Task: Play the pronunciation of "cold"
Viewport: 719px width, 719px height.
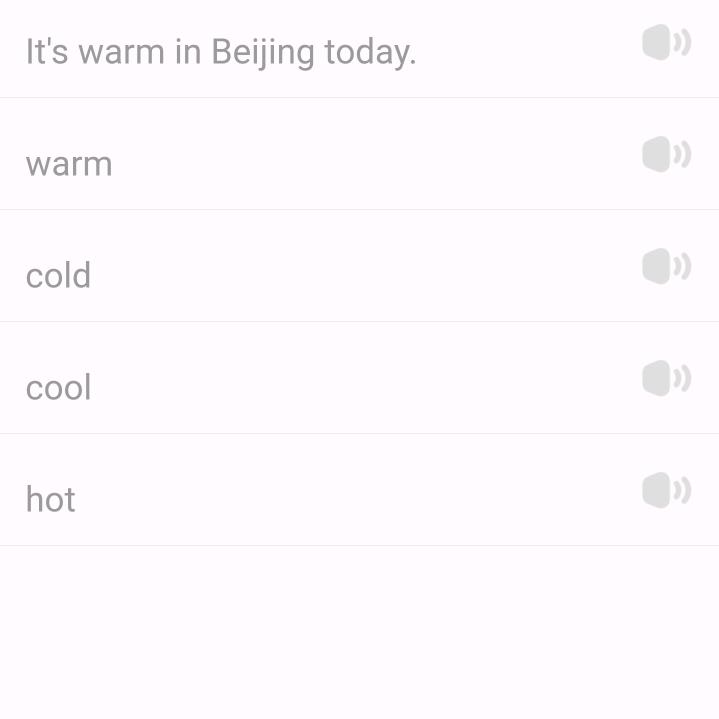Action: click(666, 267)
